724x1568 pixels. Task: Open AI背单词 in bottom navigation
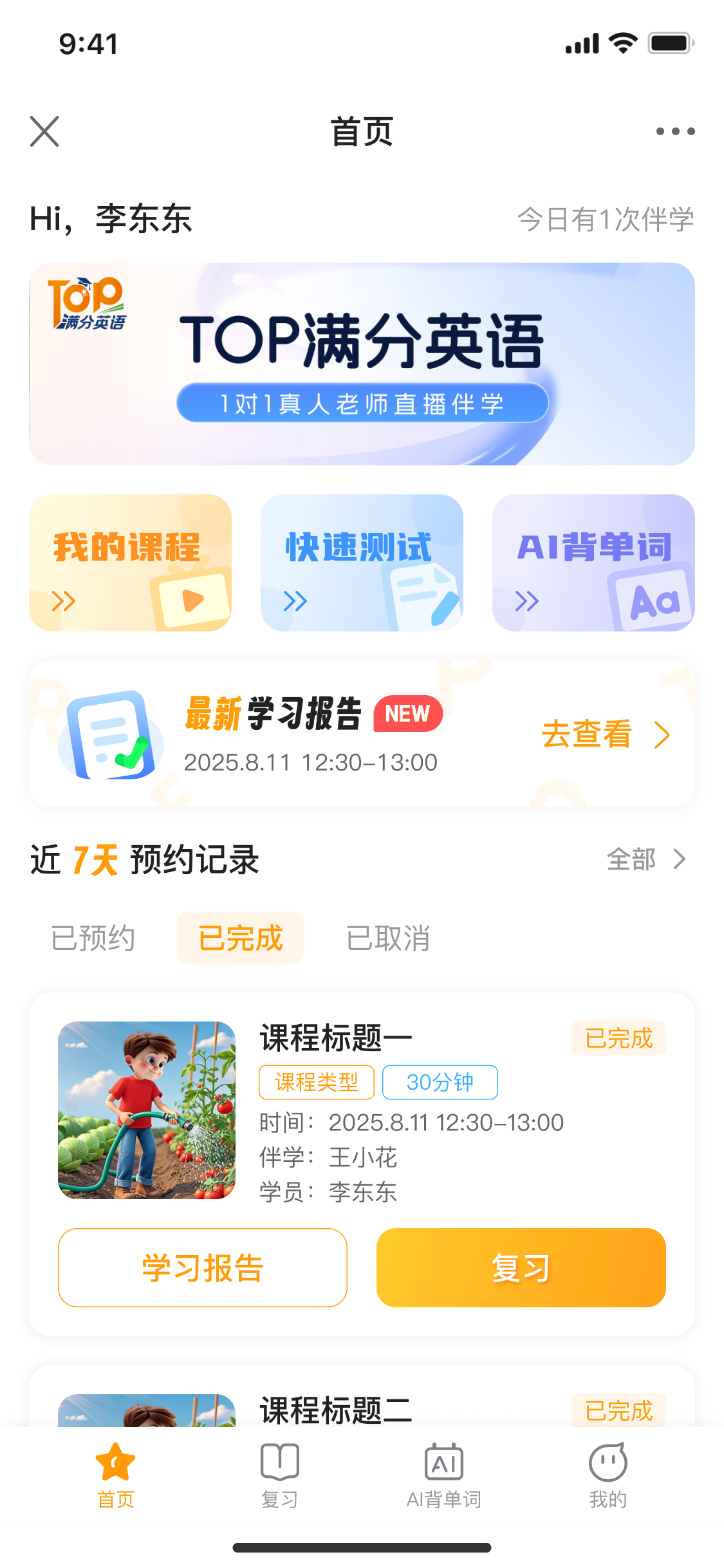443,1475
